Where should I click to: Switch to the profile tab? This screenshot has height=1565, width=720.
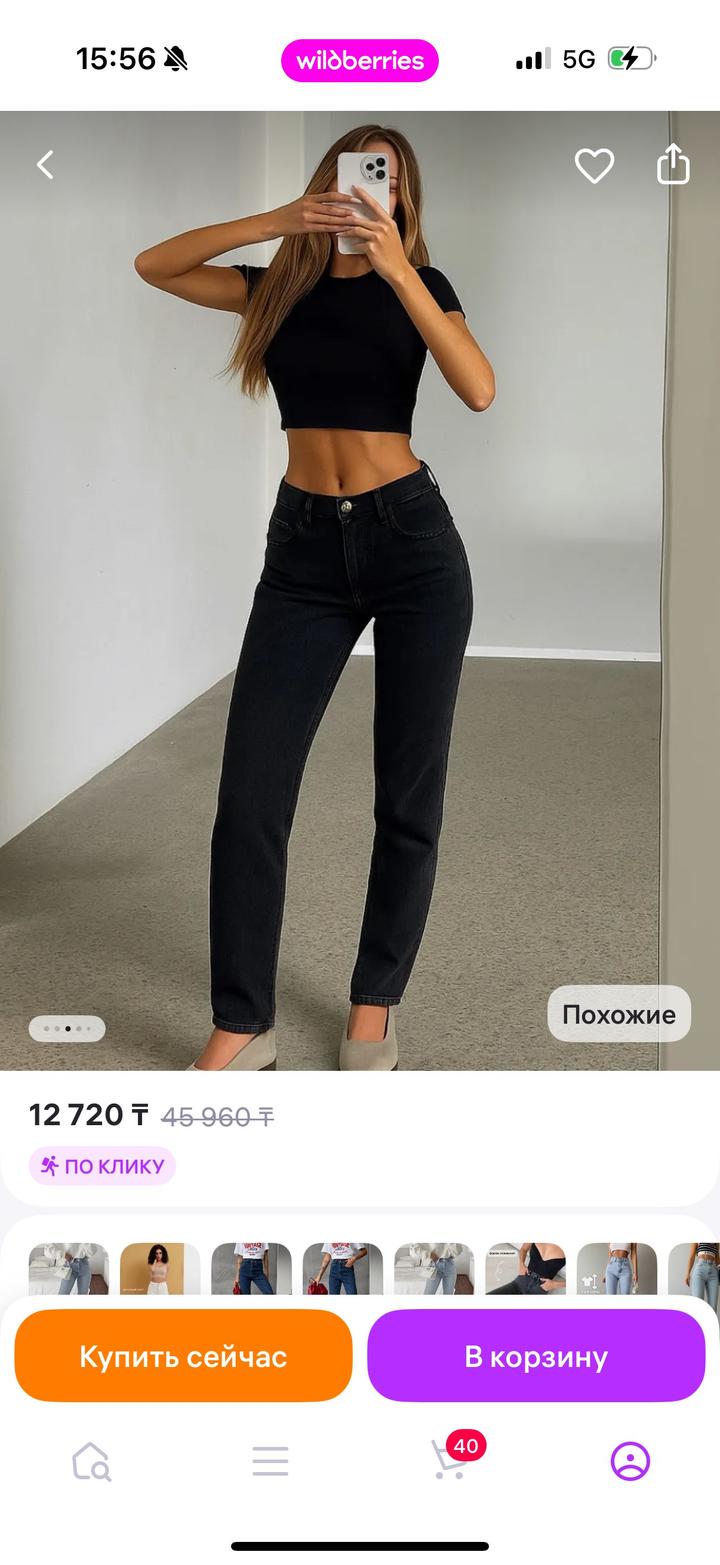[630, 1462]
